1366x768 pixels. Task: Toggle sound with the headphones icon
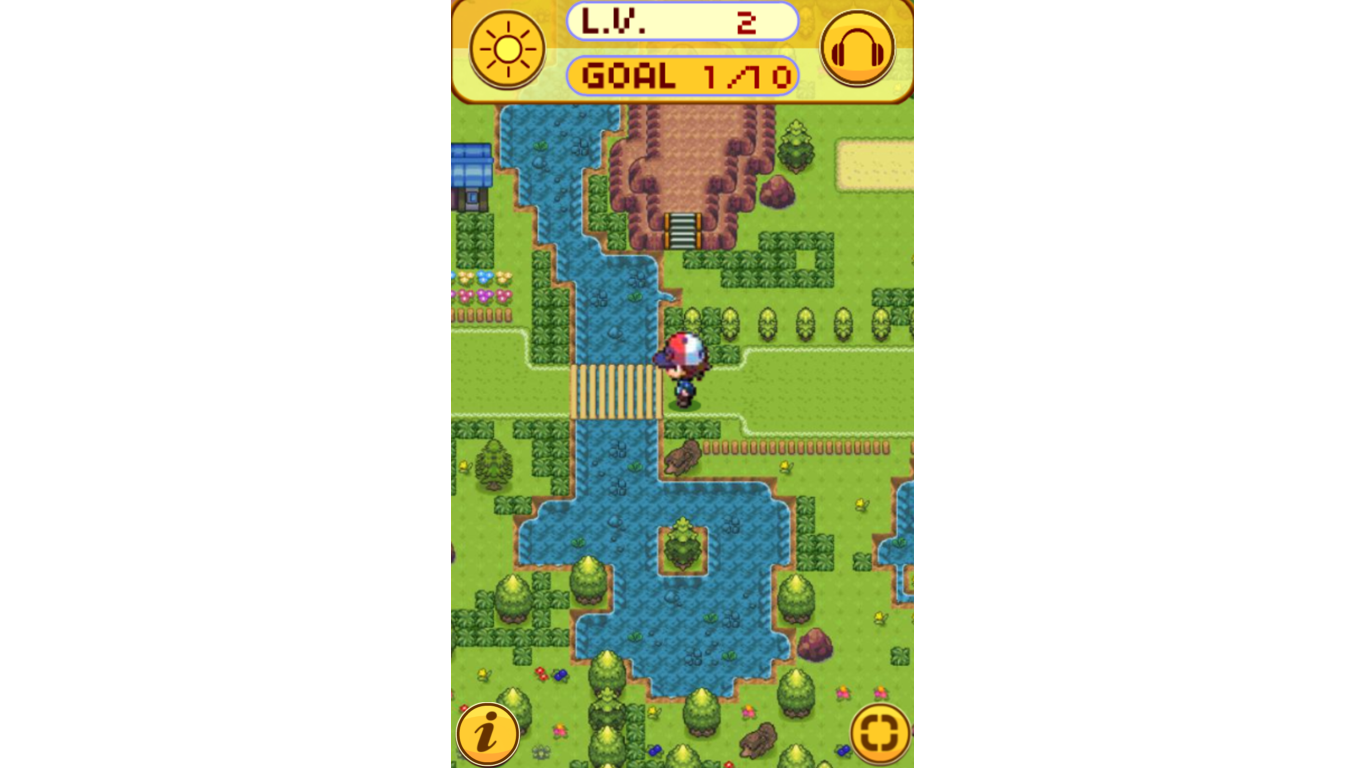point(857,48)
